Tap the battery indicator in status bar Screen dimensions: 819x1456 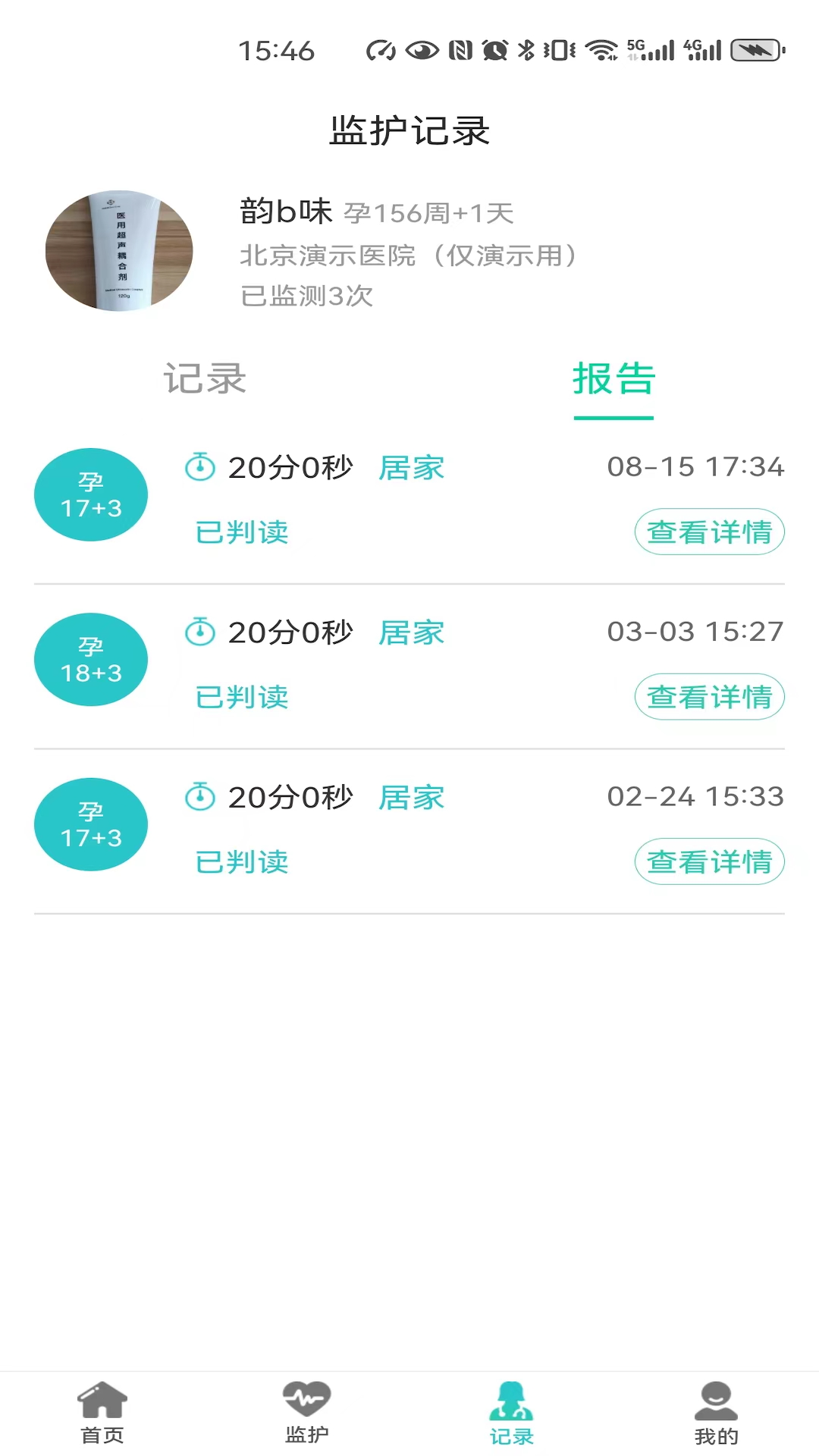pos(756,49)
